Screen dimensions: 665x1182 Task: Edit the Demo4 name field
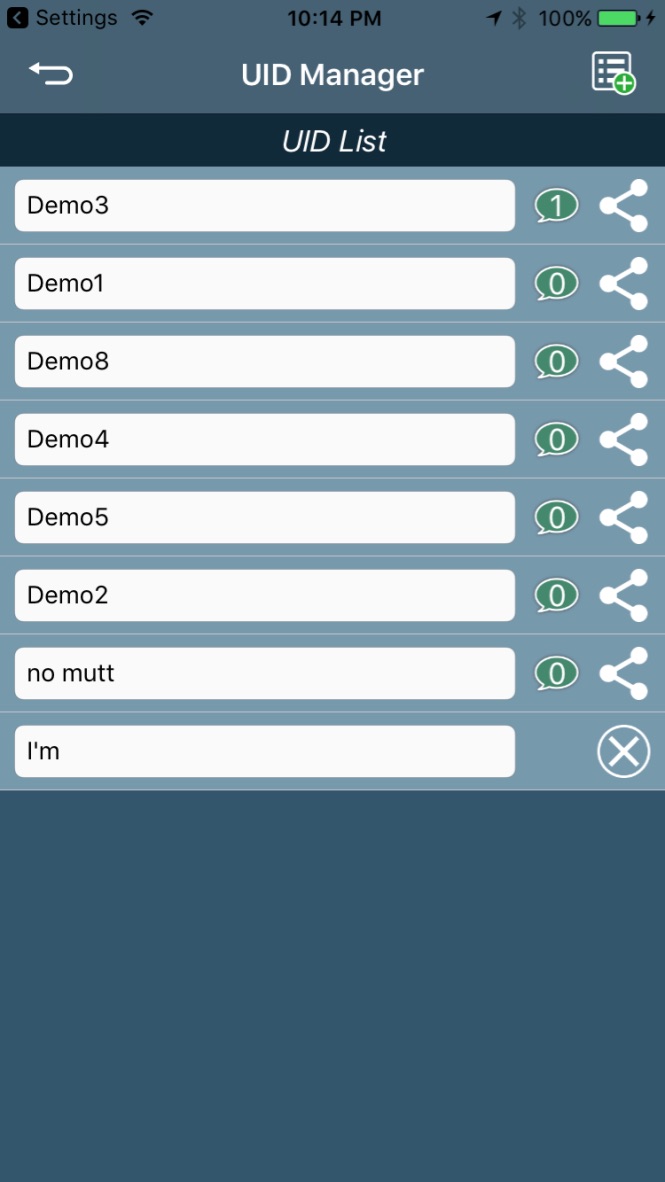coord(264,440)
